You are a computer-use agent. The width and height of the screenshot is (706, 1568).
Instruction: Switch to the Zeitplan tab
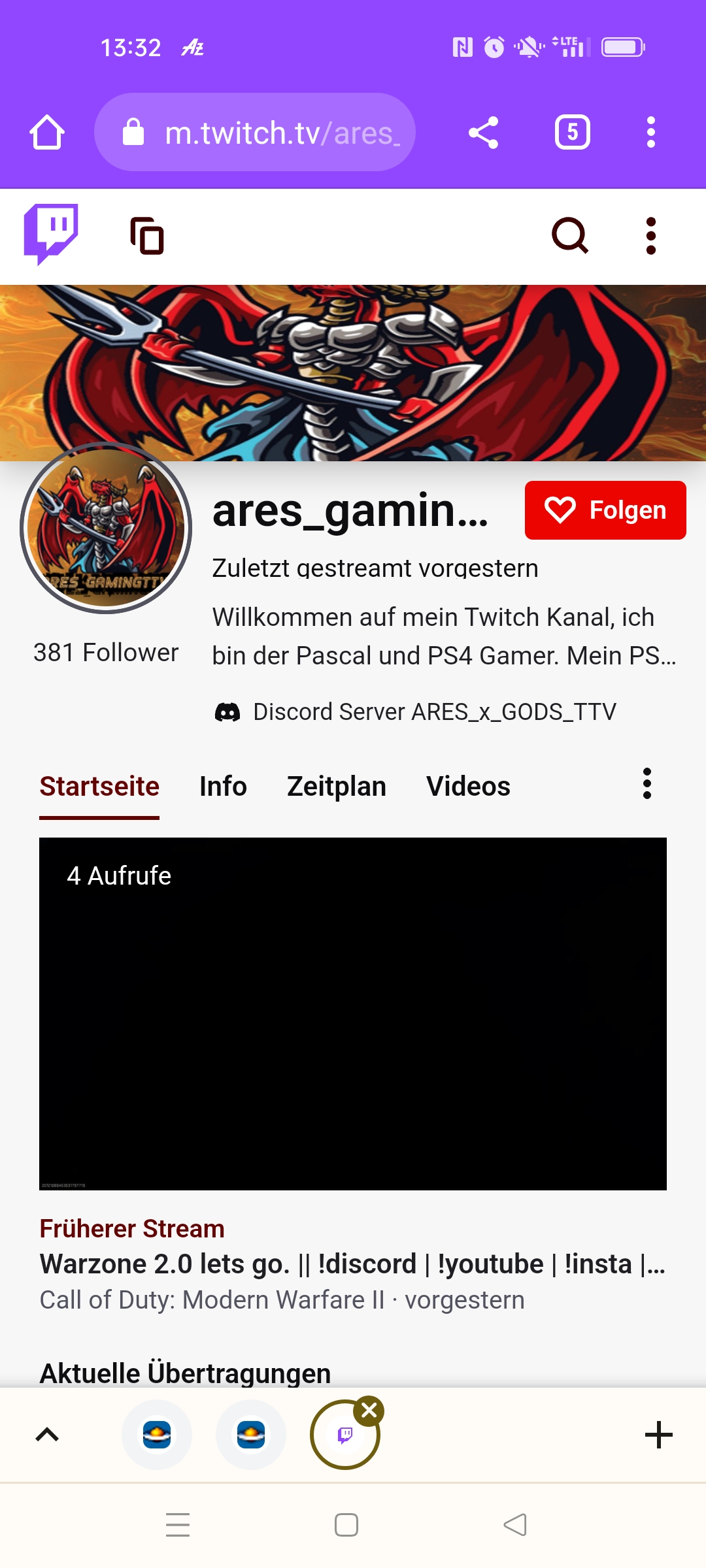pos(337,786)
